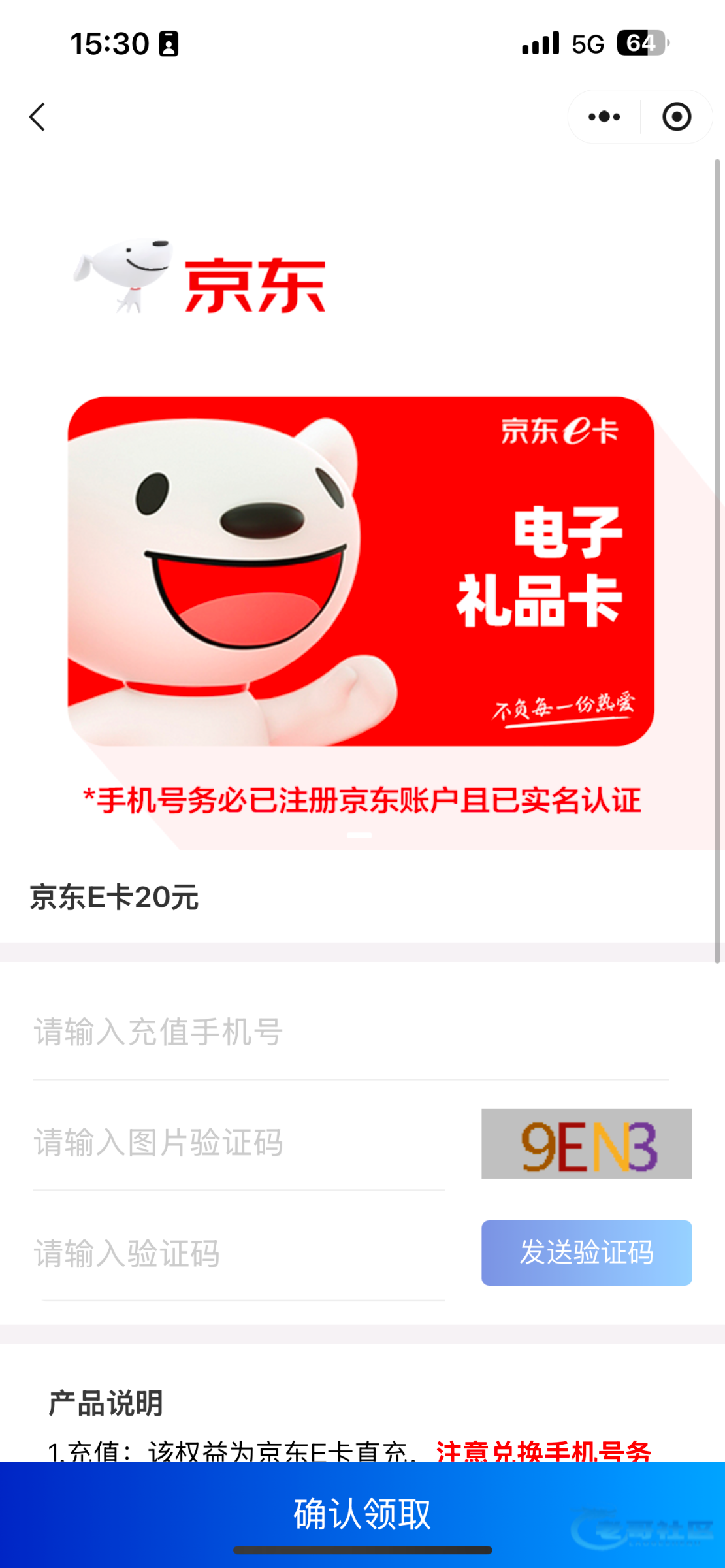Focus the image captcha input field
The image size is (725, 1568).
pyautogui.click(x=238, y=1143)
